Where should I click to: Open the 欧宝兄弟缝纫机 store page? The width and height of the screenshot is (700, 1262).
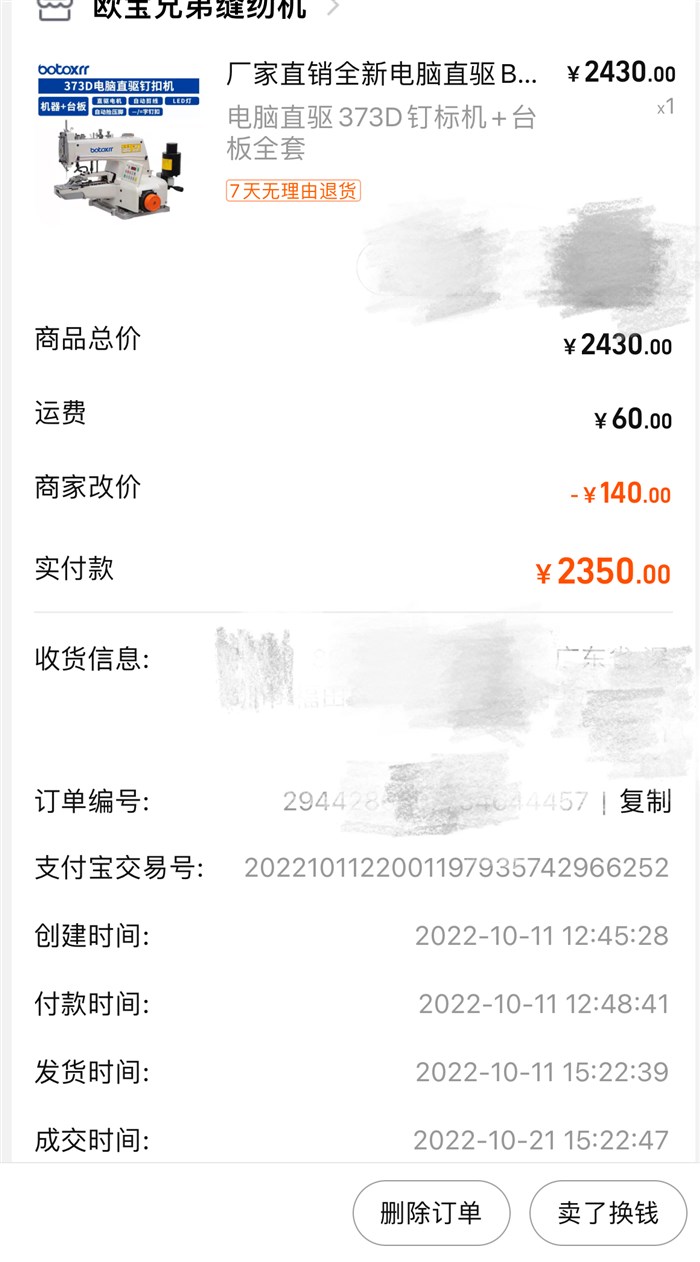point(200,10)
